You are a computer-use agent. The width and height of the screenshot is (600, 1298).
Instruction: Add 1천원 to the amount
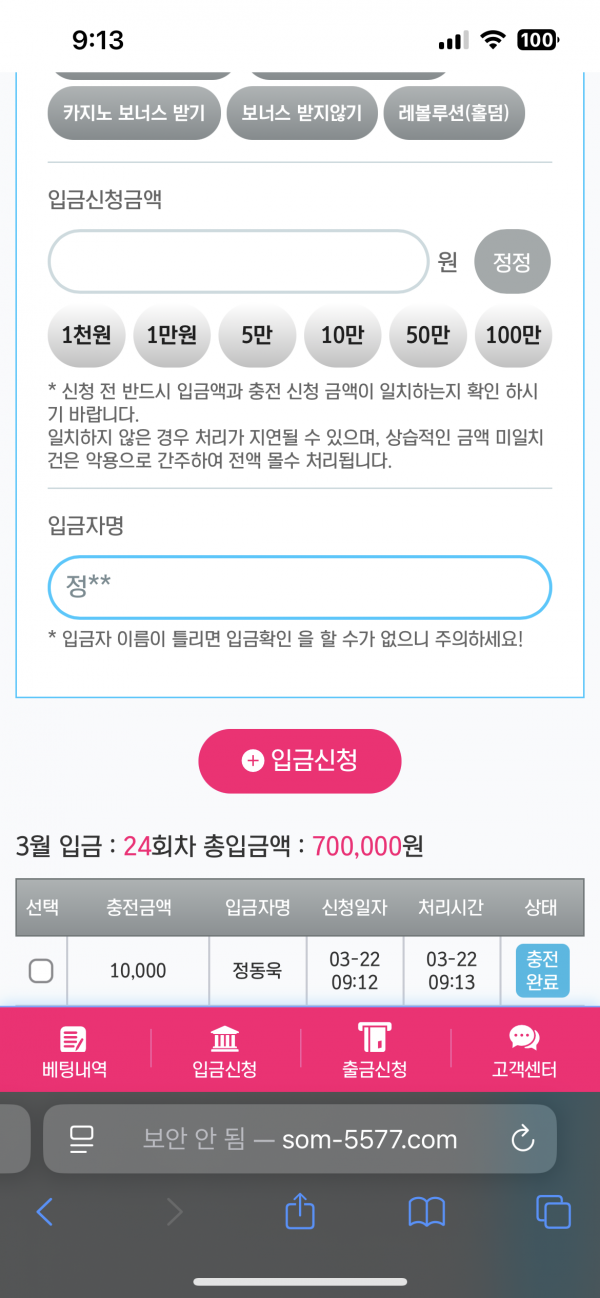tap(87, 335)
